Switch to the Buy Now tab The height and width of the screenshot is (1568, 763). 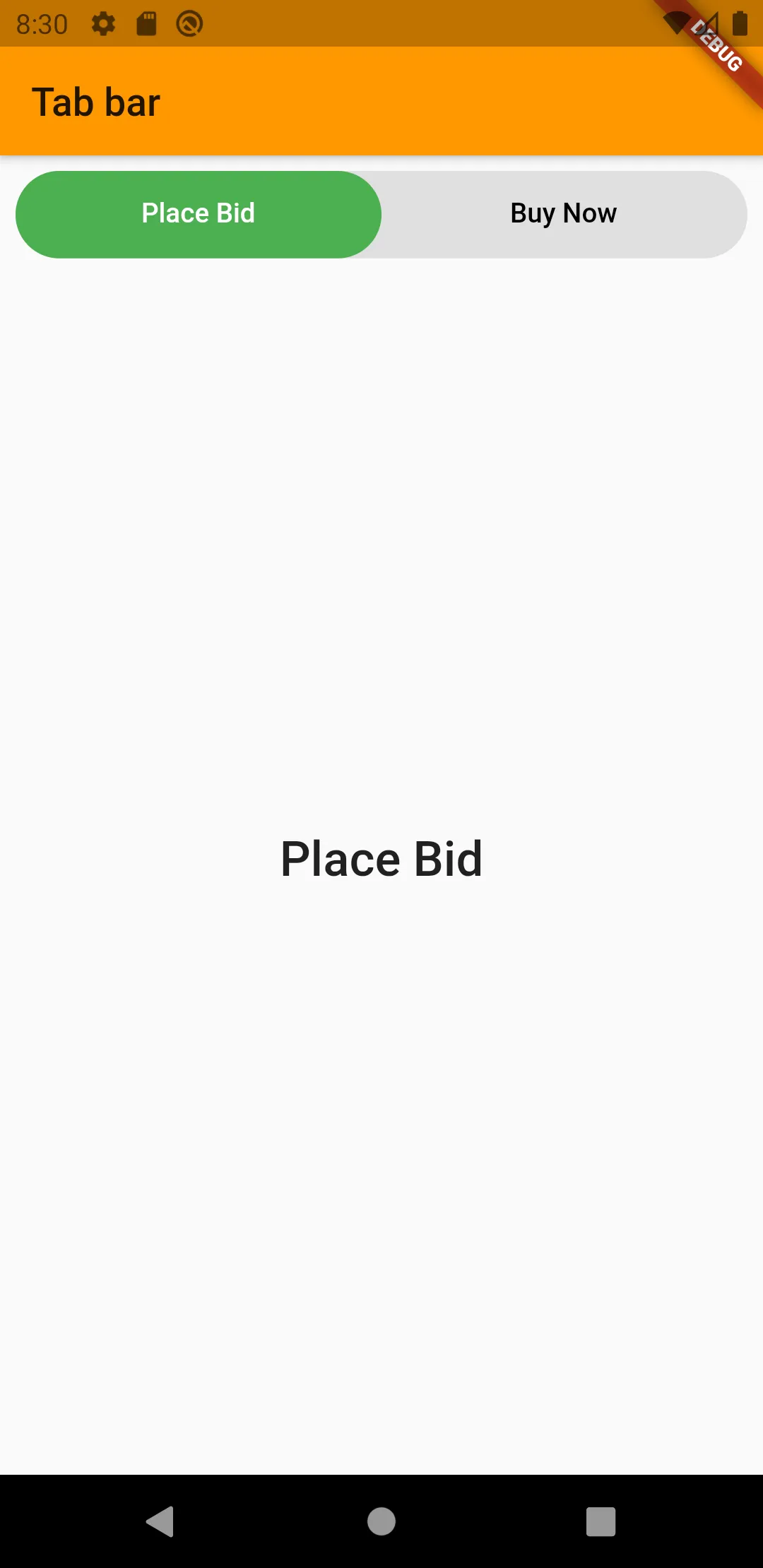click(564, 214)
